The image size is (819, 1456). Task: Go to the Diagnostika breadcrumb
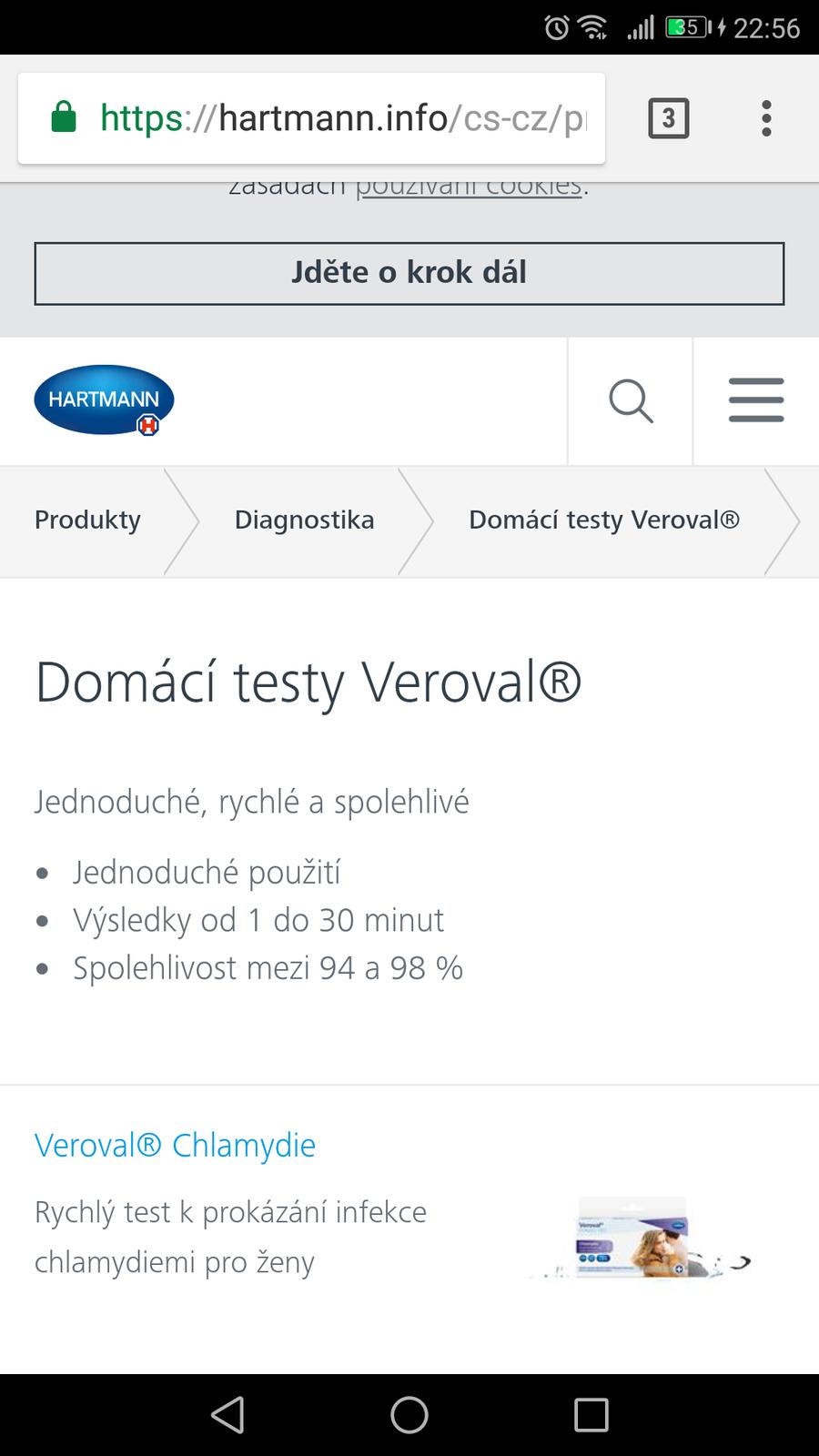[x=304, y=521]
